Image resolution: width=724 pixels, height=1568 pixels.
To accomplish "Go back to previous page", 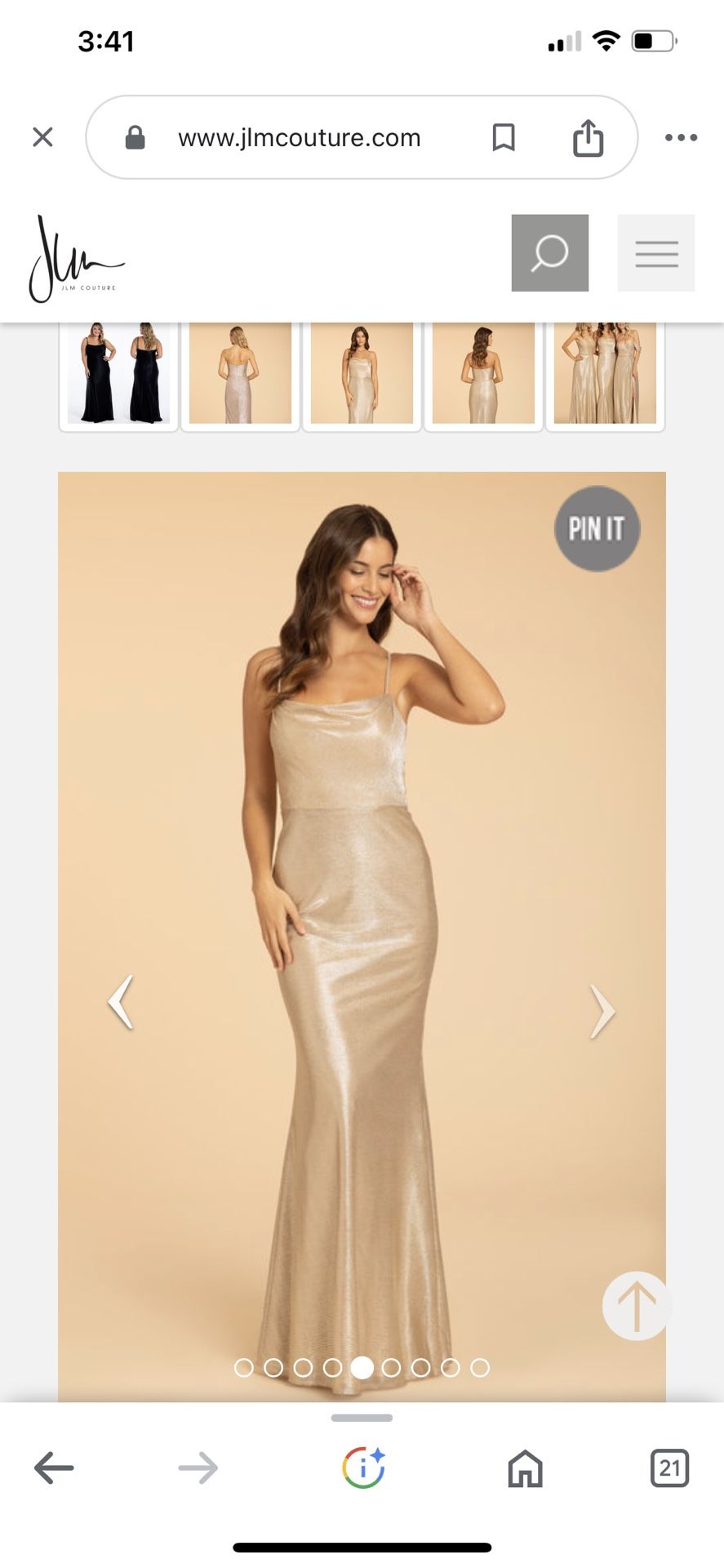I will click(54, 1468).
